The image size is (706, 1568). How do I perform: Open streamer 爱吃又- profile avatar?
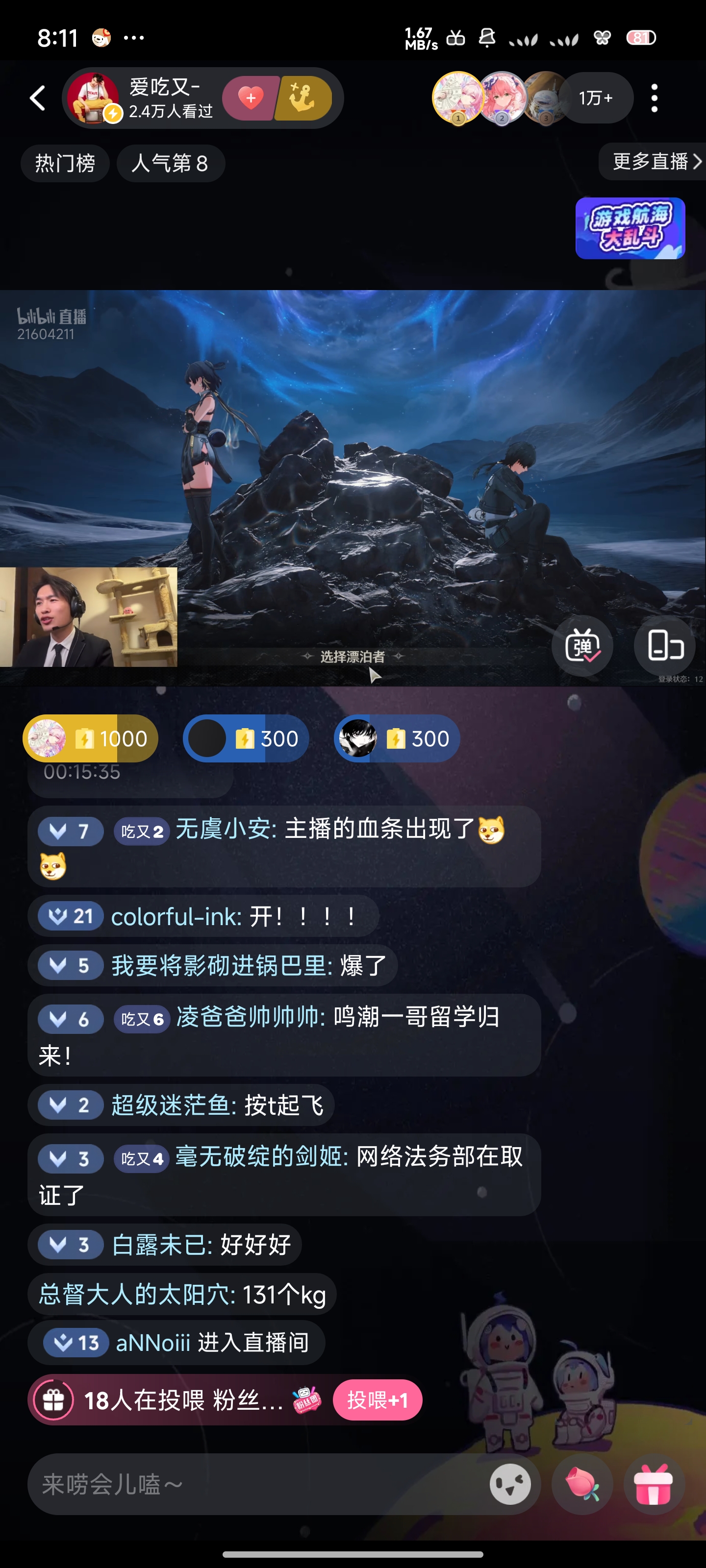point(93,98)
